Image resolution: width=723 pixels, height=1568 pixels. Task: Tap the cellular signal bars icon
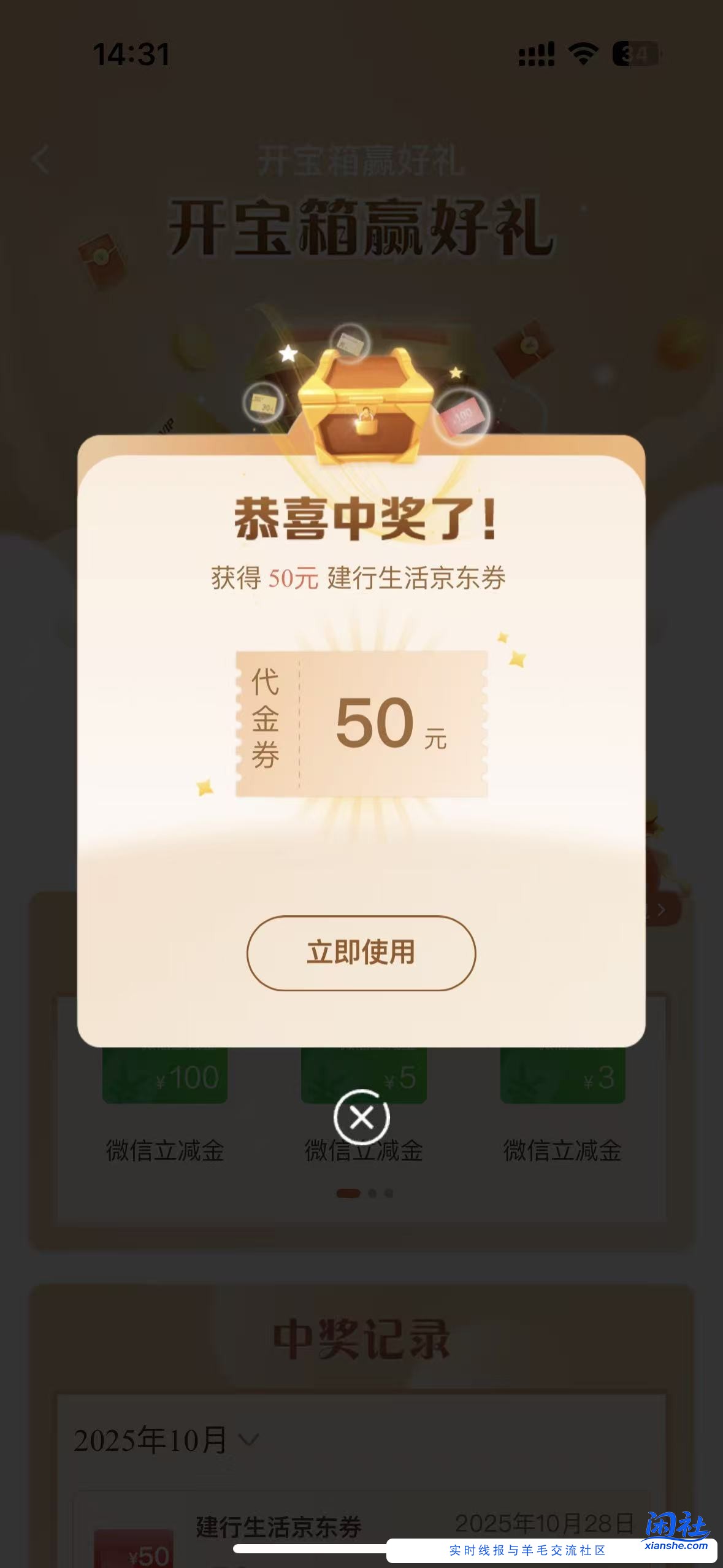click(x=536, y=54)
